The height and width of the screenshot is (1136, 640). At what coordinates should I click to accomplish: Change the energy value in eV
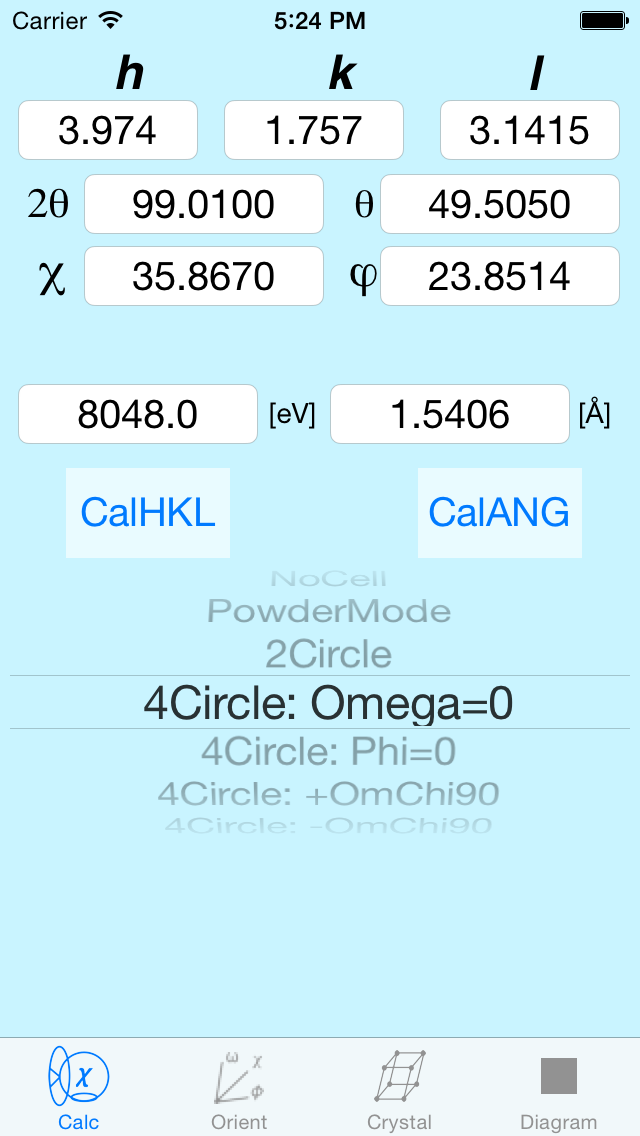[x=138, y=414]
